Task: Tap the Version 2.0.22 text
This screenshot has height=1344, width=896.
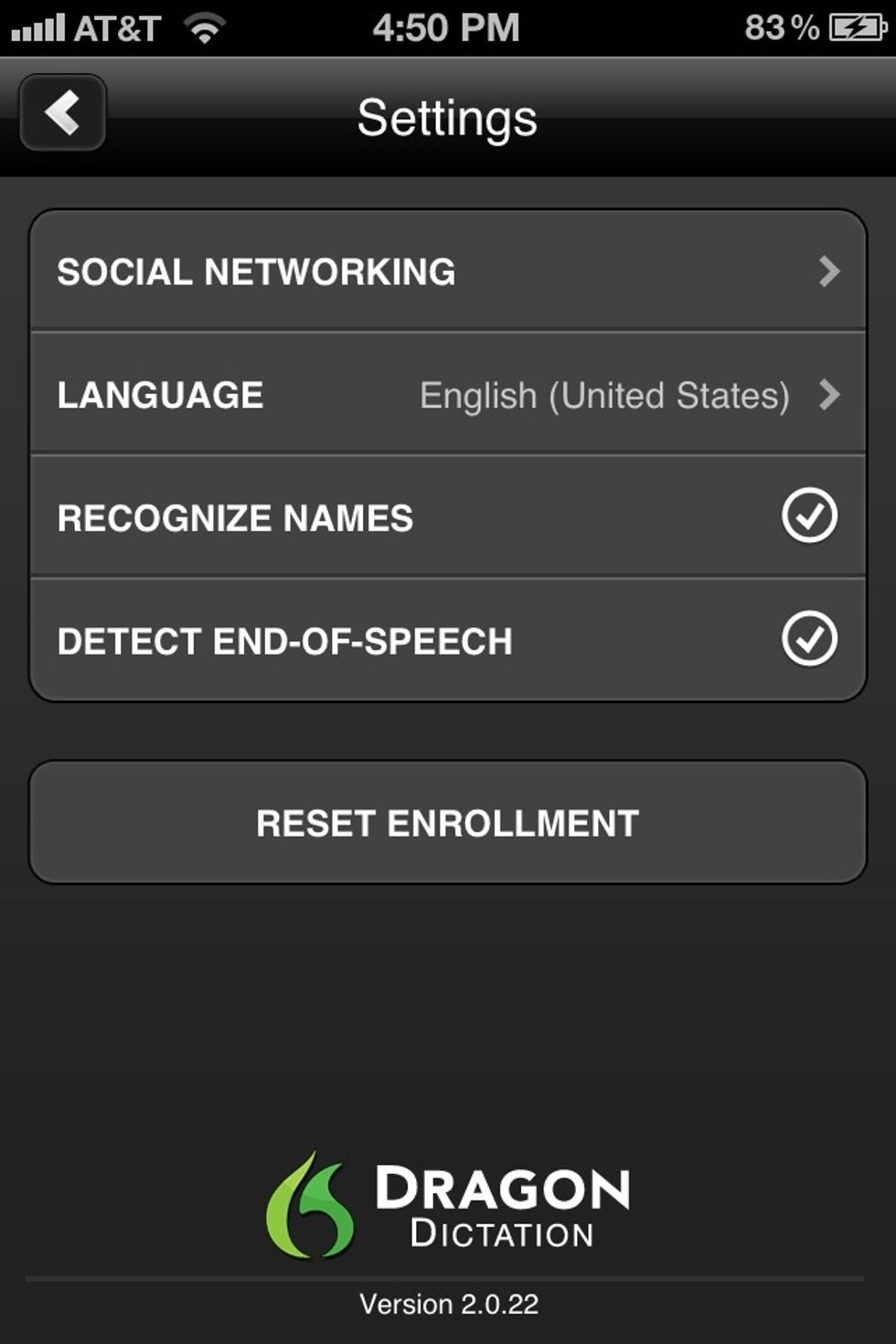Action: point(448,1304)
